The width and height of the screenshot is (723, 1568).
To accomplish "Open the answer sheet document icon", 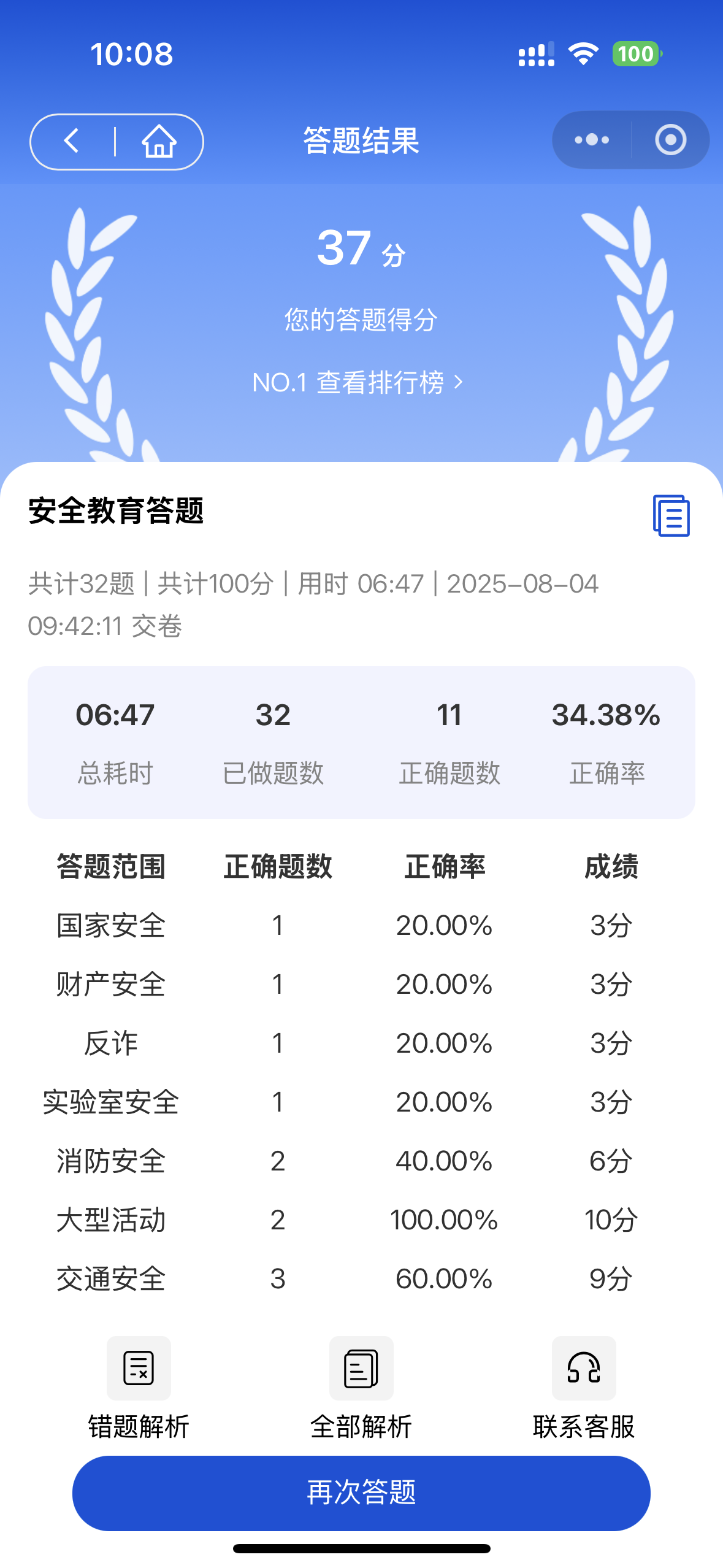I will 671,516.
